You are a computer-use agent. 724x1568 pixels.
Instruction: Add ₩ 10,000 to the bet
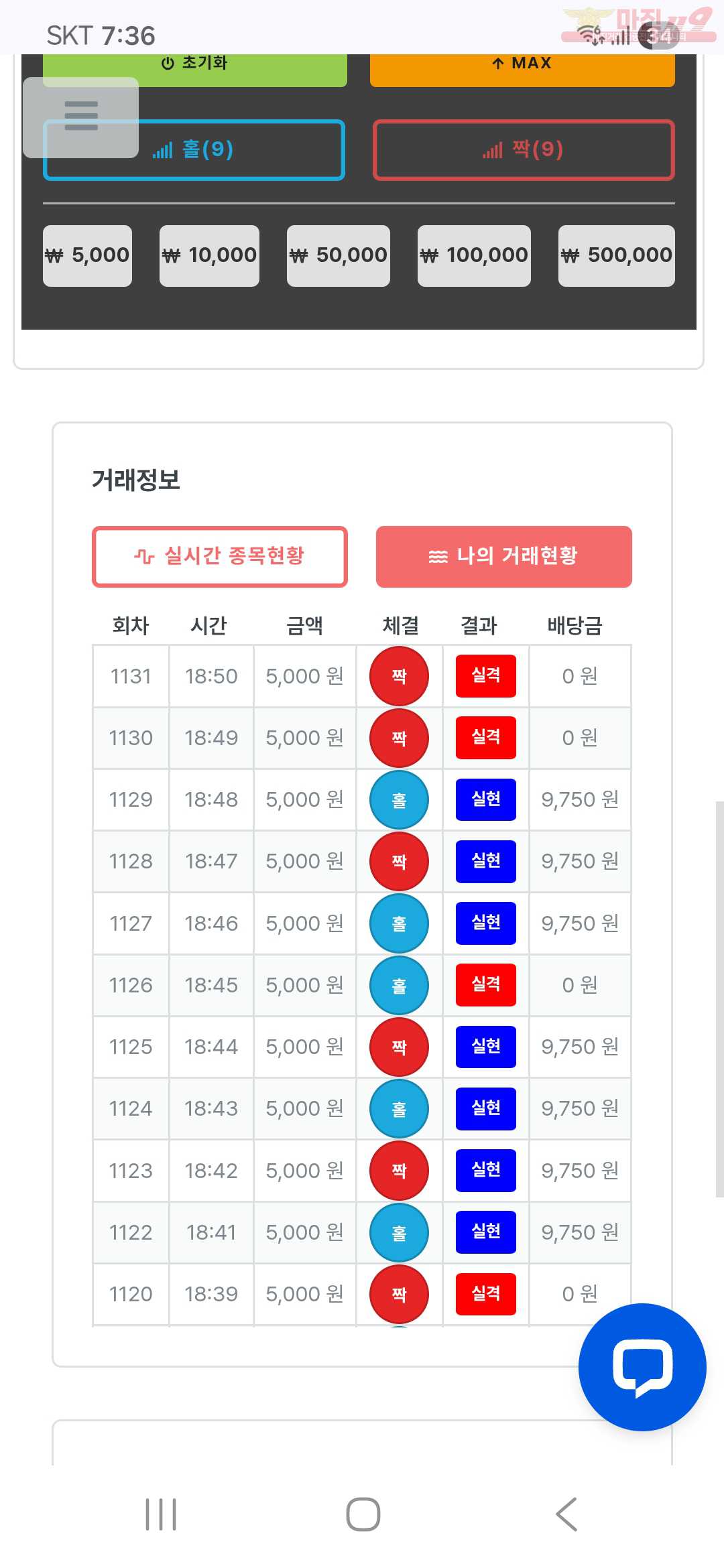(209, 256)
